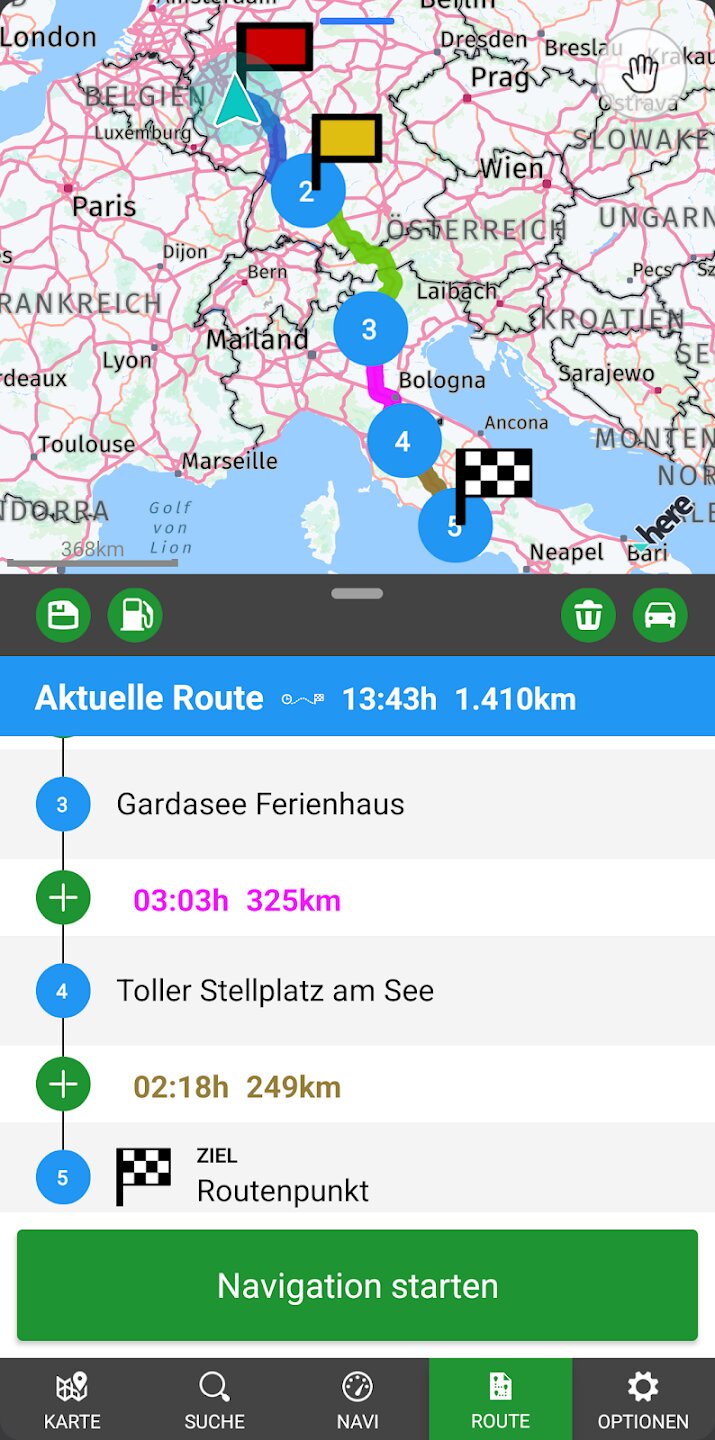
Task: Open the Optionen settings tab
Action: point(643,1399)
